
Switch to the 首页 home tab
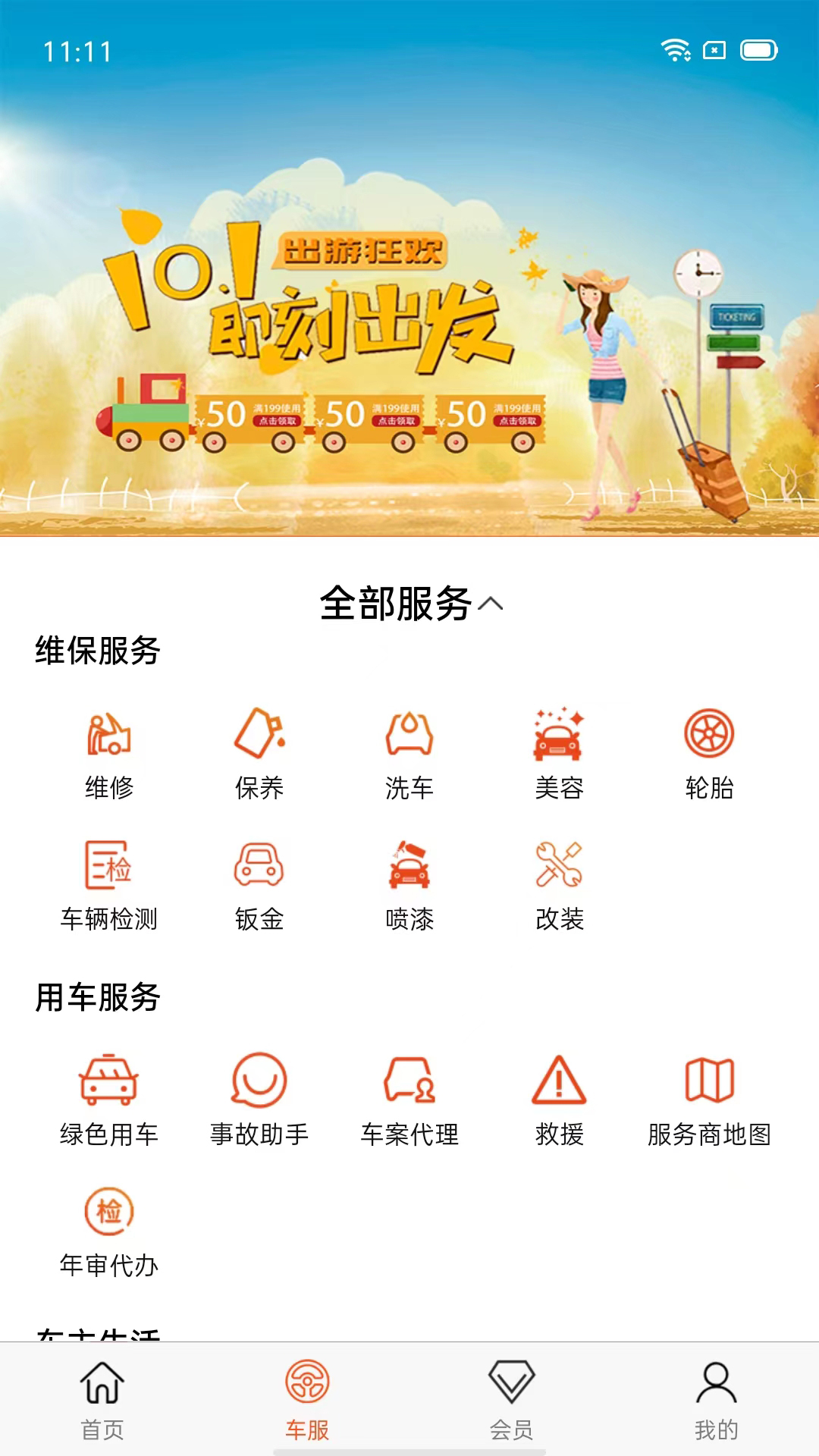point(102,1400)
